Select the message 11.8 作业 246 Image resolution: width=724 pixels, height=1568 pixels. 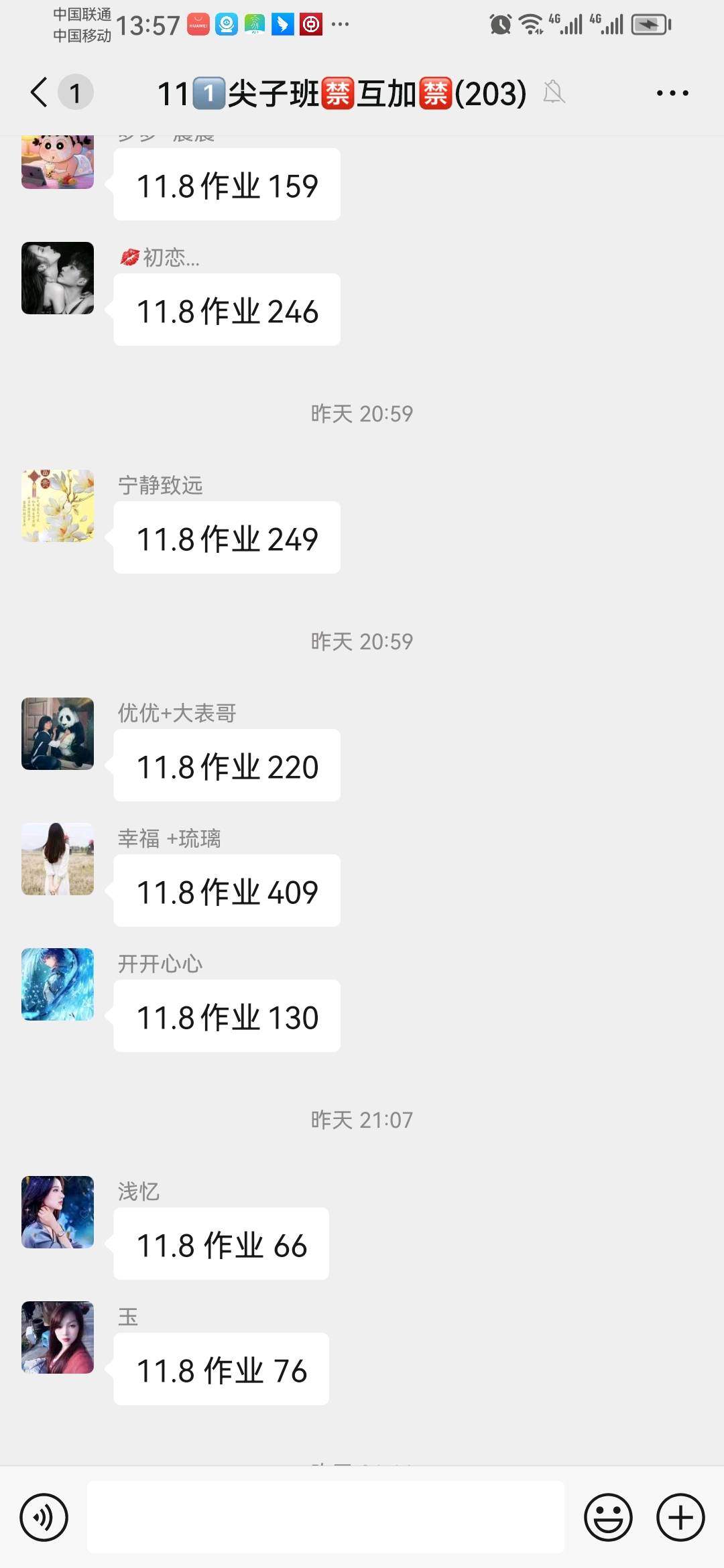(227, 310)
